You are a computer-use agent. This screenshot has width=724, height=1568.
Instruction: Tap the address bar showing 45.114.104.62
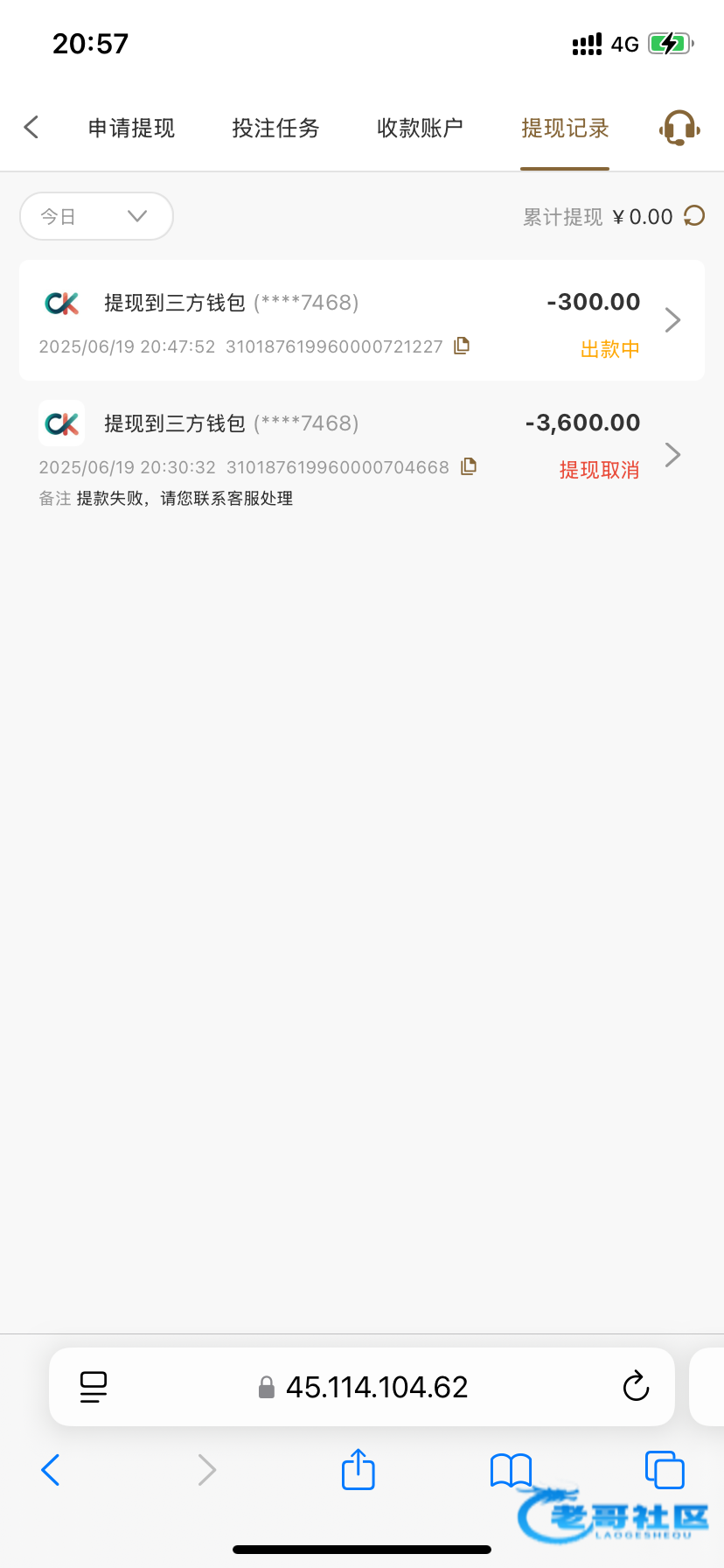tap(362, 1387)
